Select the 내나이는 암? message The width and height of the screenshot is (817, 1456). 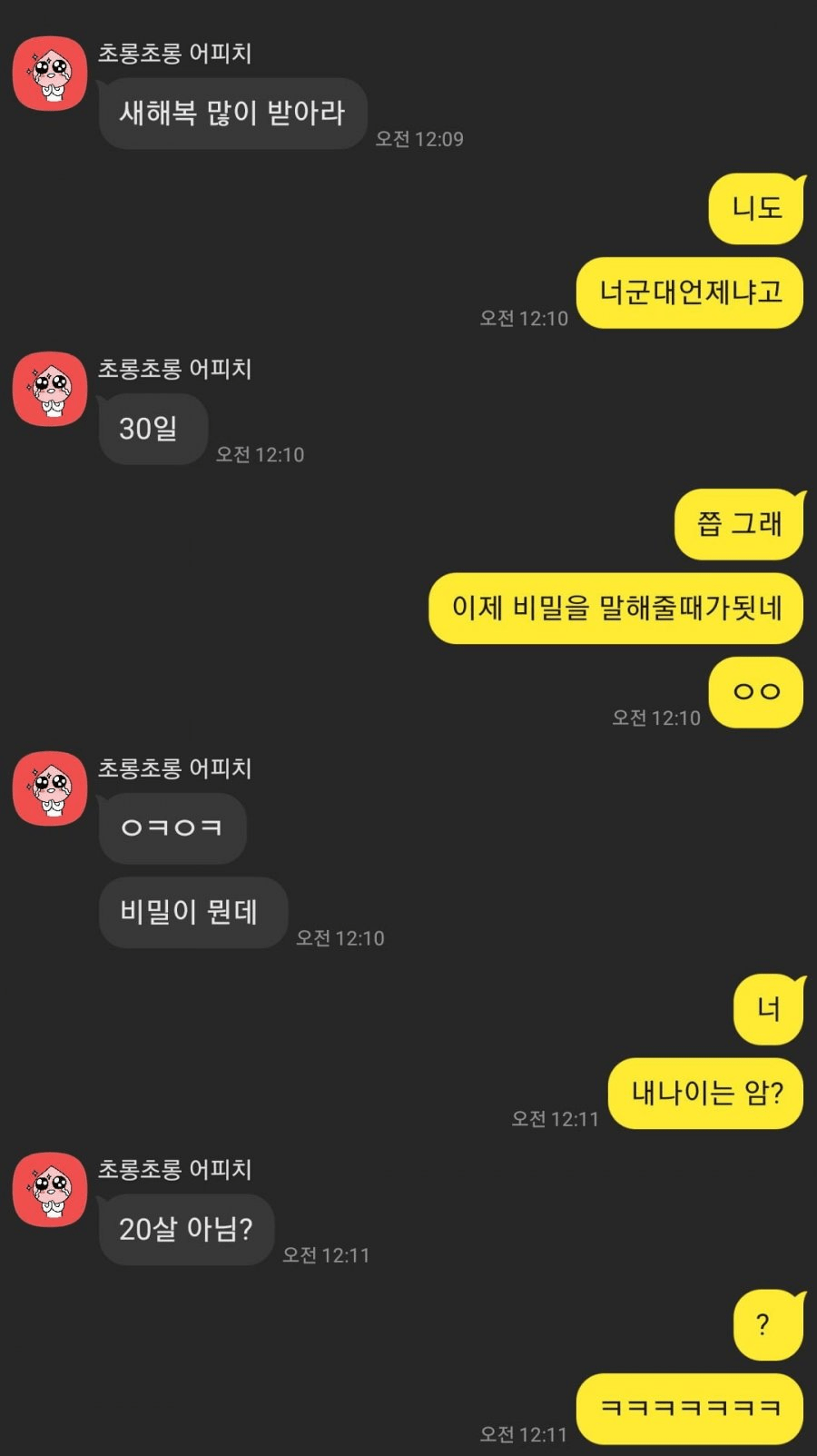pos(705,1094)
